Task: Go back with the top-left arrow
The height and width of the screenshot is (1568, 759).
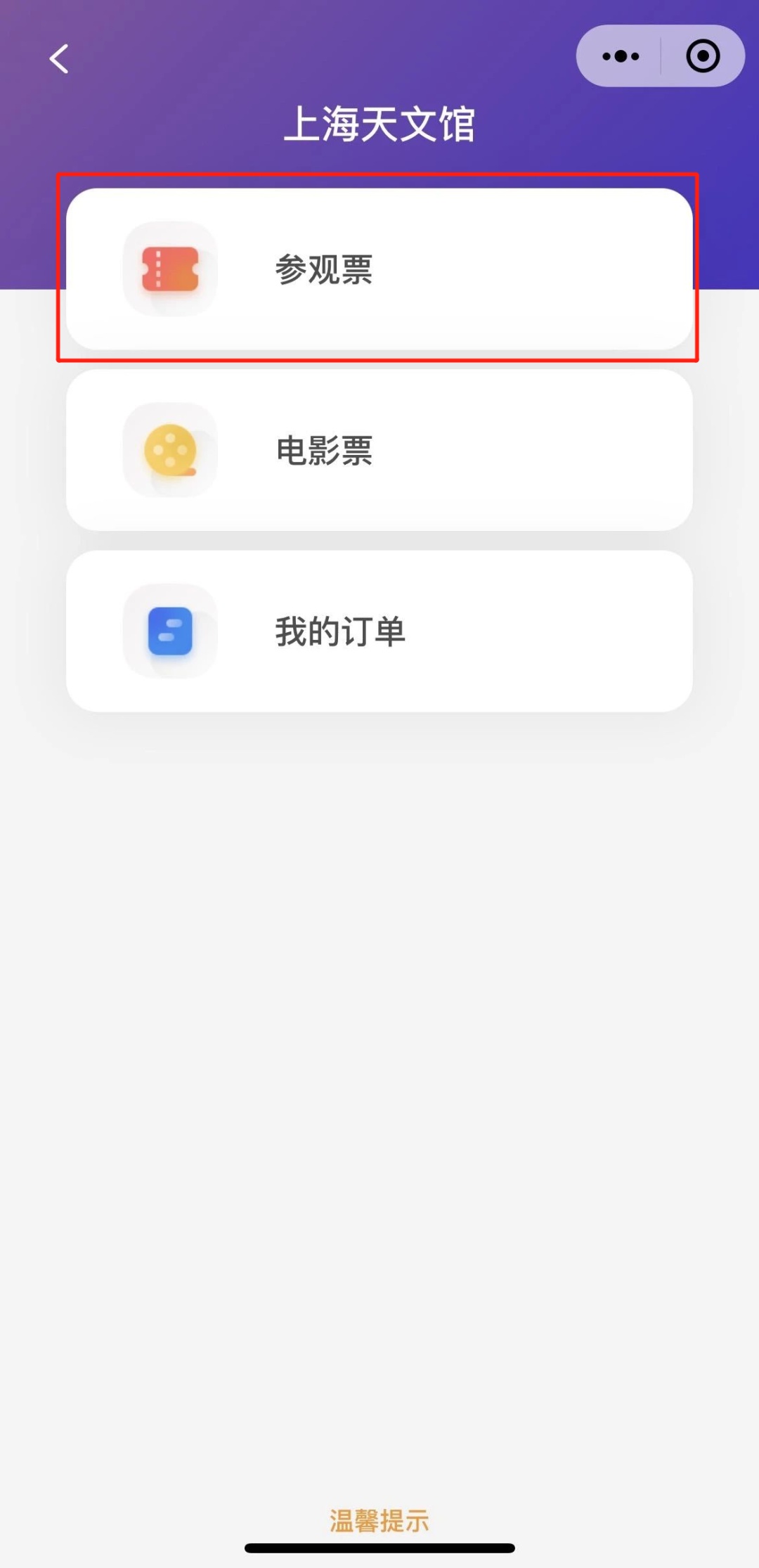Action: click(x=59, y=58)
